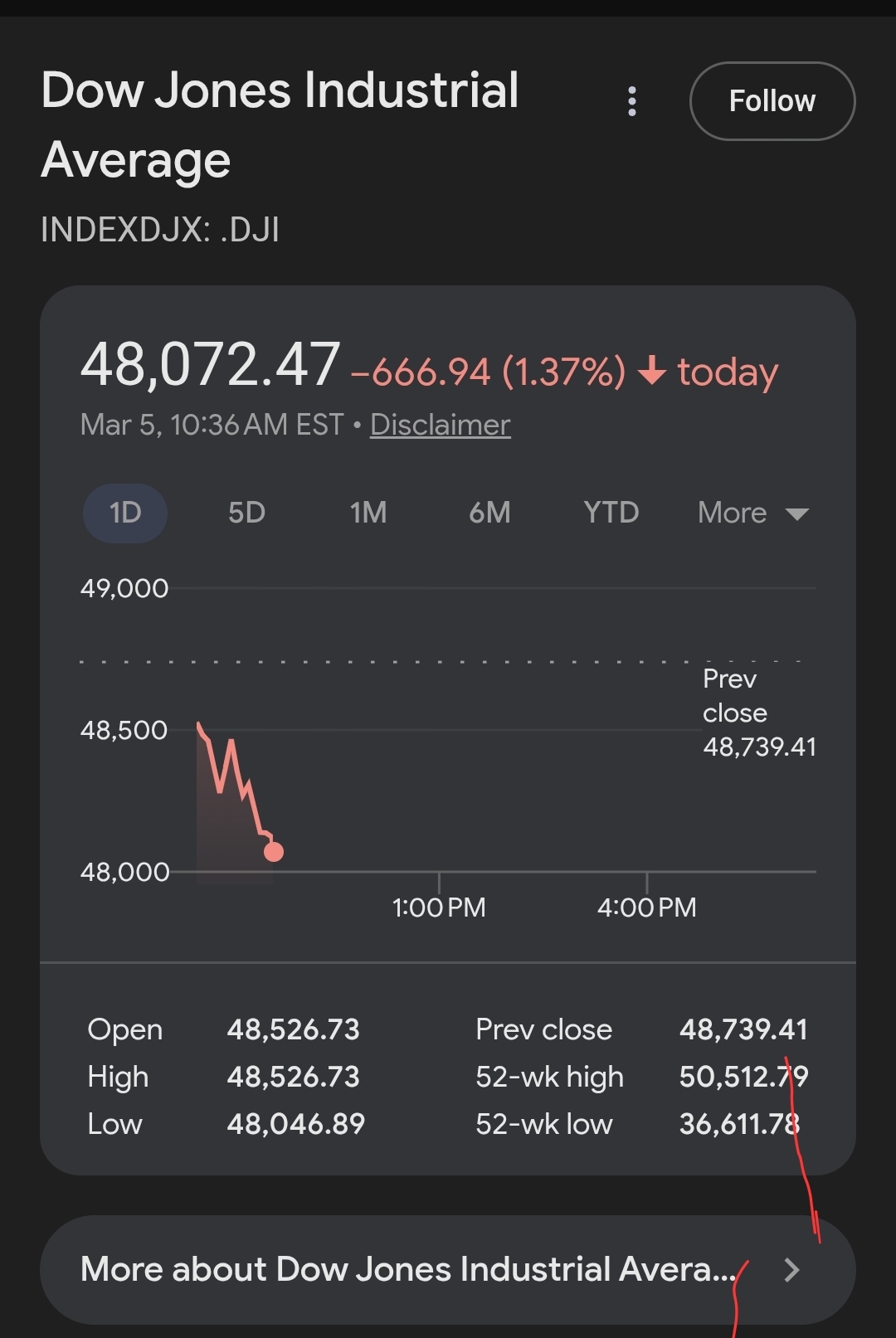Select the red dot marking the latest chart price
The image size is (896, 1338).
coord(272,849)
